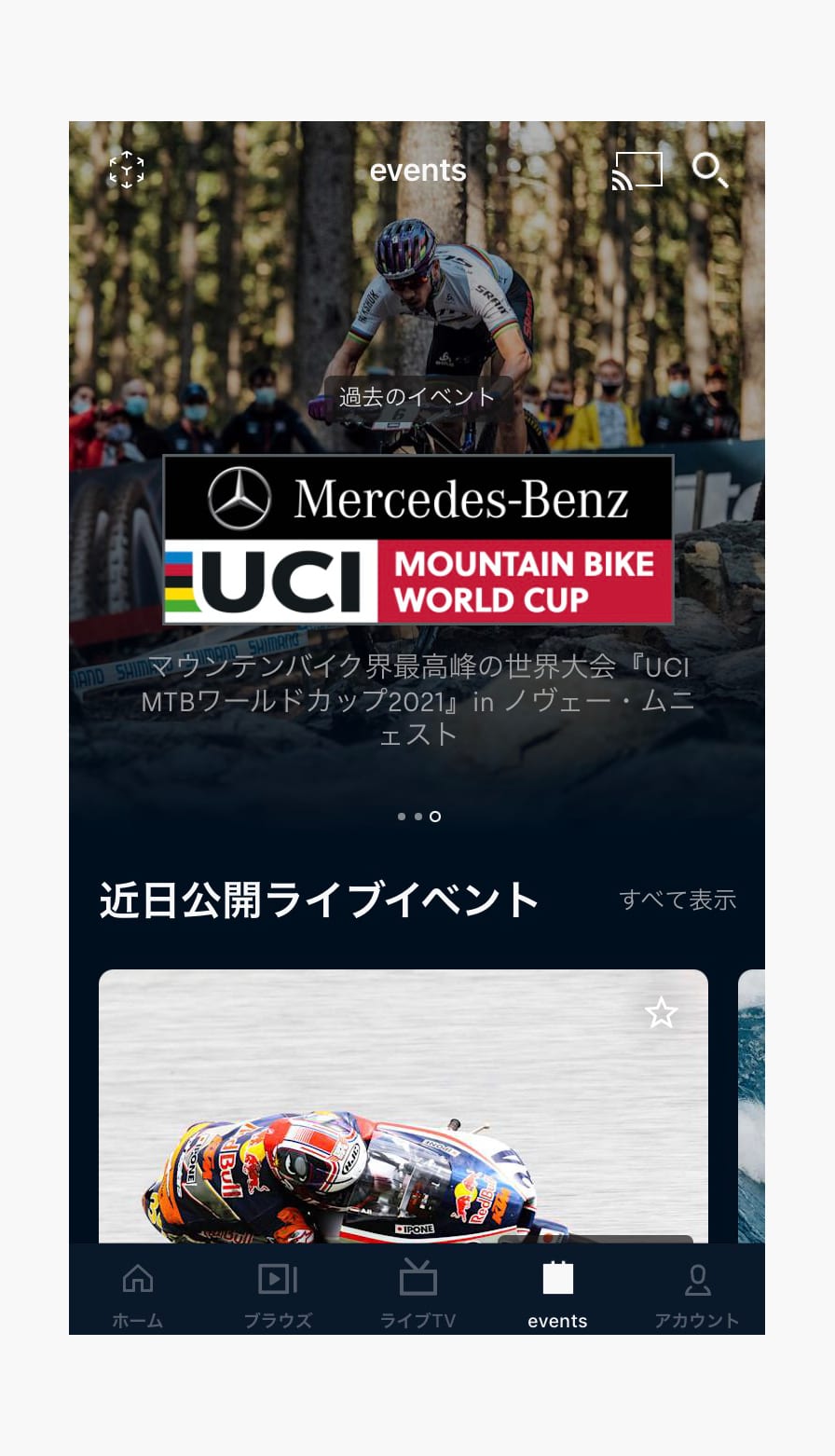Tap the AR scan icon
Image resolution: width=835 pixels, height=1456 pixels.
[x=127, y=171]
